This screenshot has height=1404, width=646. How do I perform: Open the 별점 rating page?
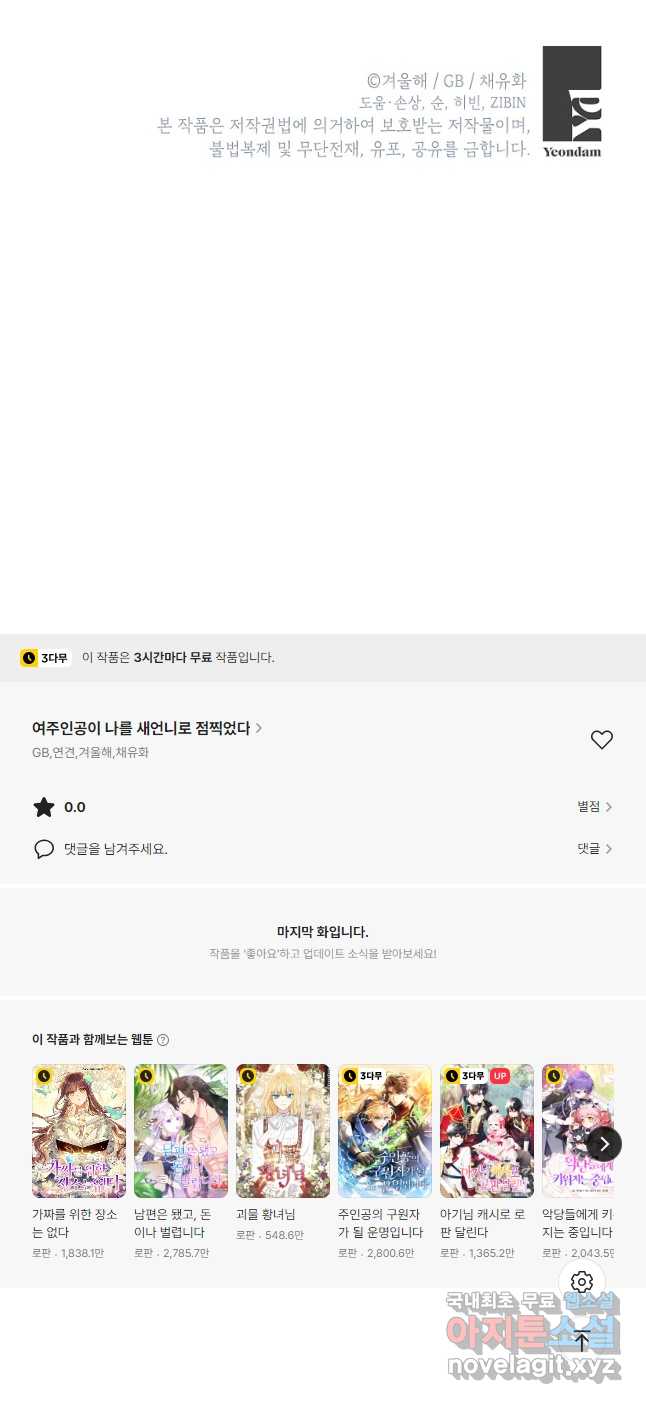click(x=594, y=807)
